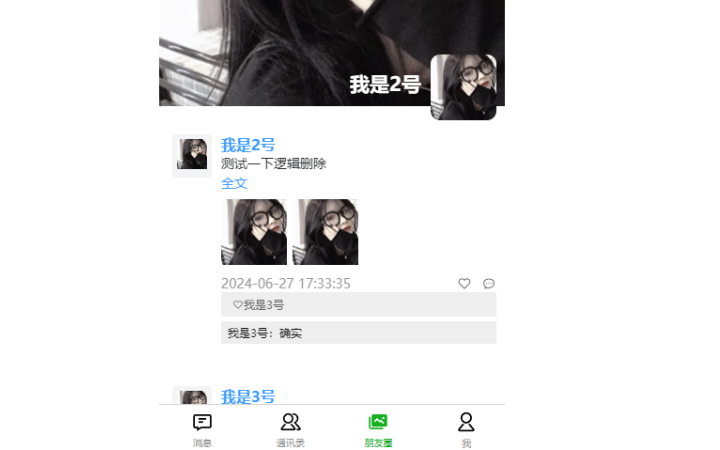The image size is (720, 450).
Task: Select the 朋友圈 tab
Action: 378,429
